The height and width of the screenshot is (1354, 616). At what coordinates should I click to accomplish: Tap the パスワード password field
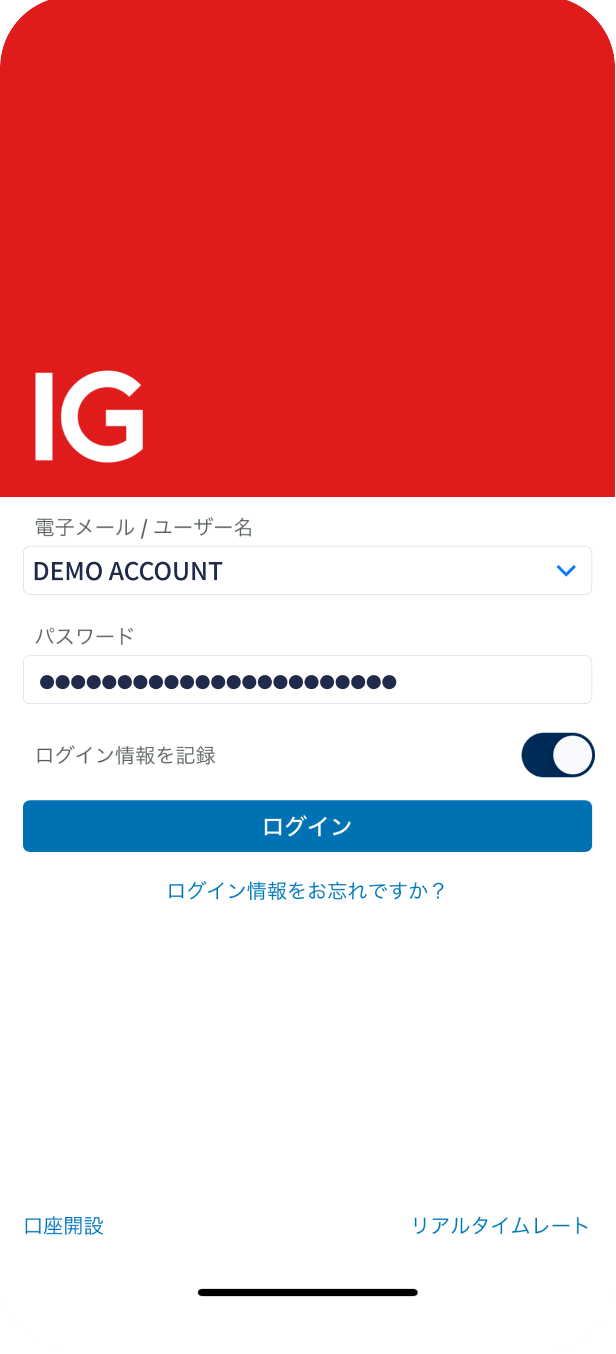307,680
